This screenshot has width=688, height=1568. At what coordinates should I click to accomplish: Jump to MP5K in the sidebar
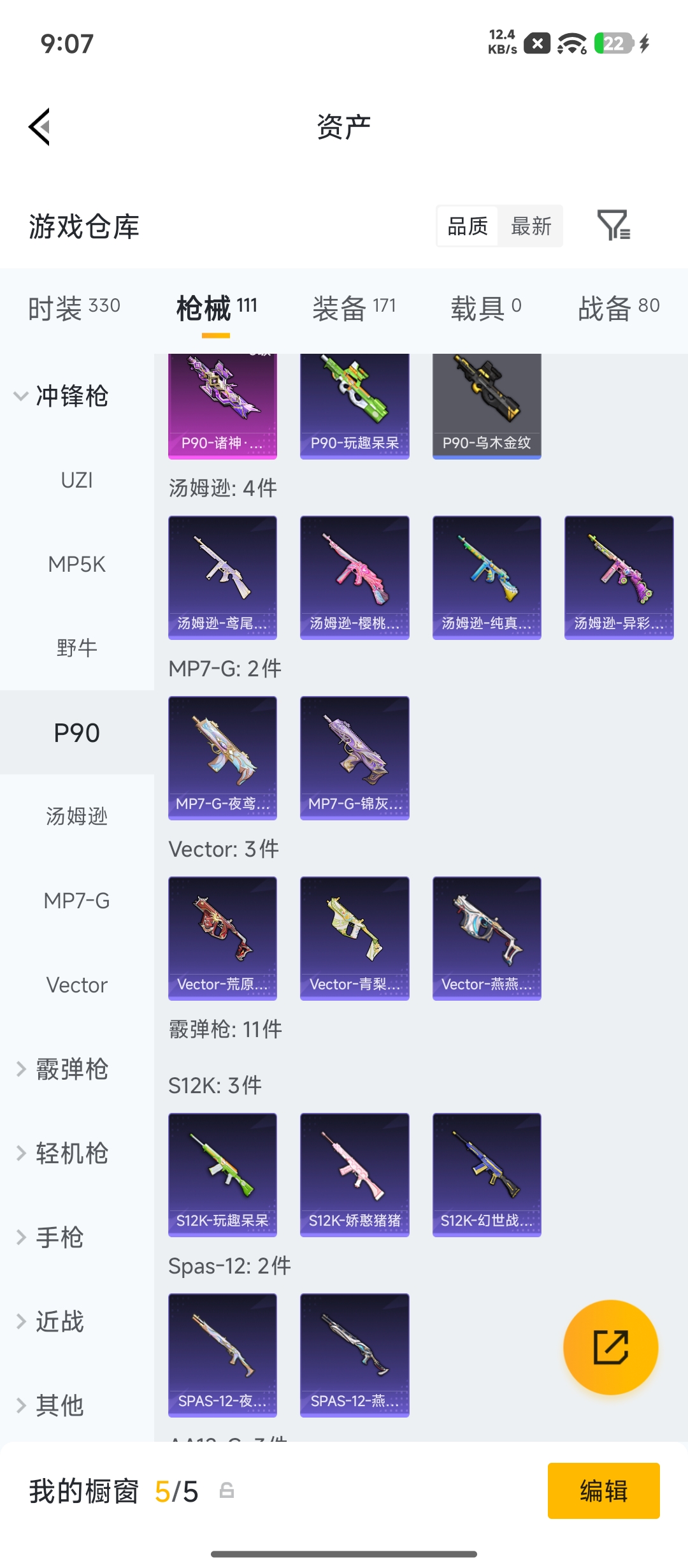[x=77, y=564]
